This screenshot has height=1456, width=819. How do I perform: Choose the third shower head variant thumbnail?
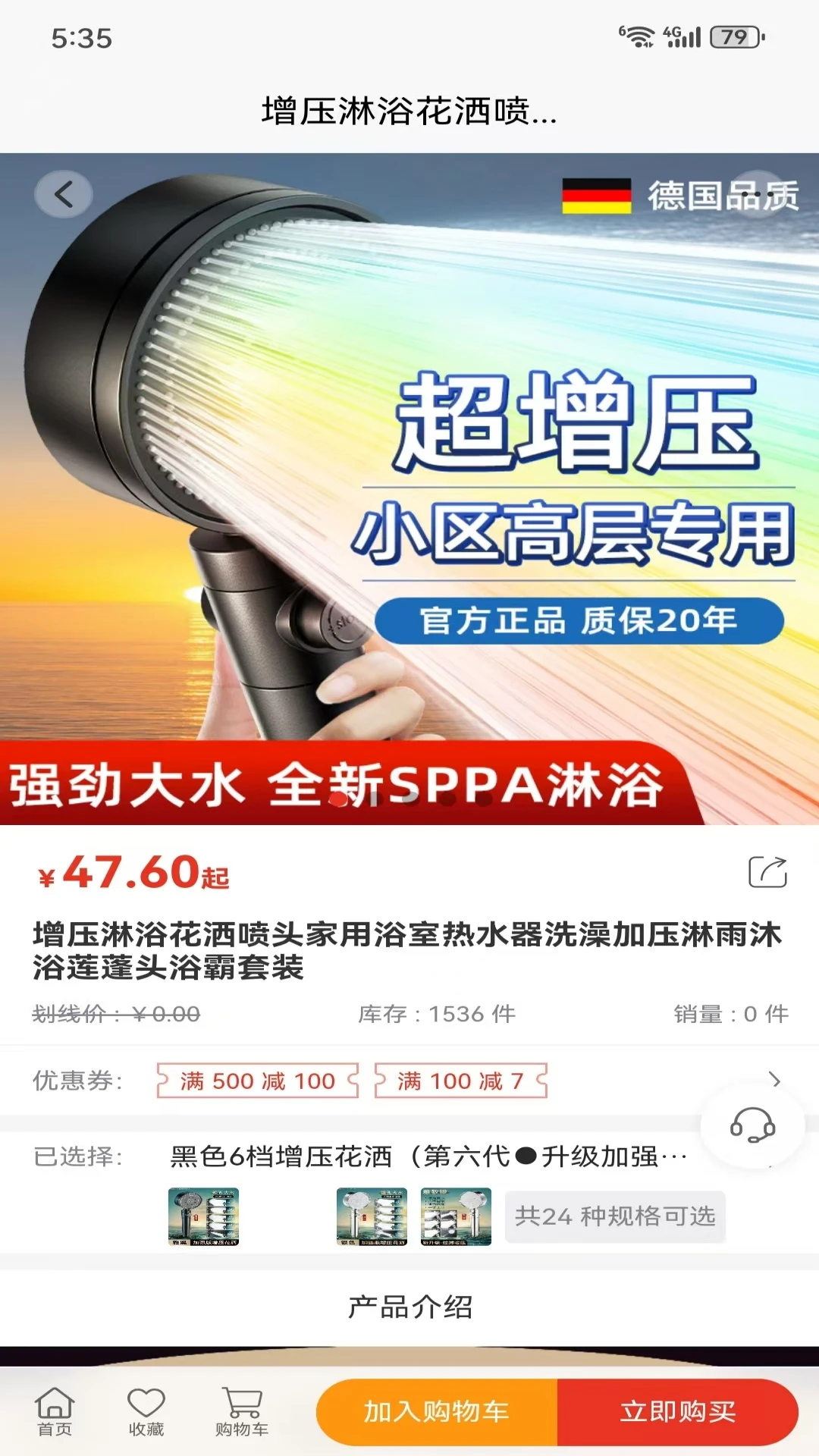pos(456,1216)
